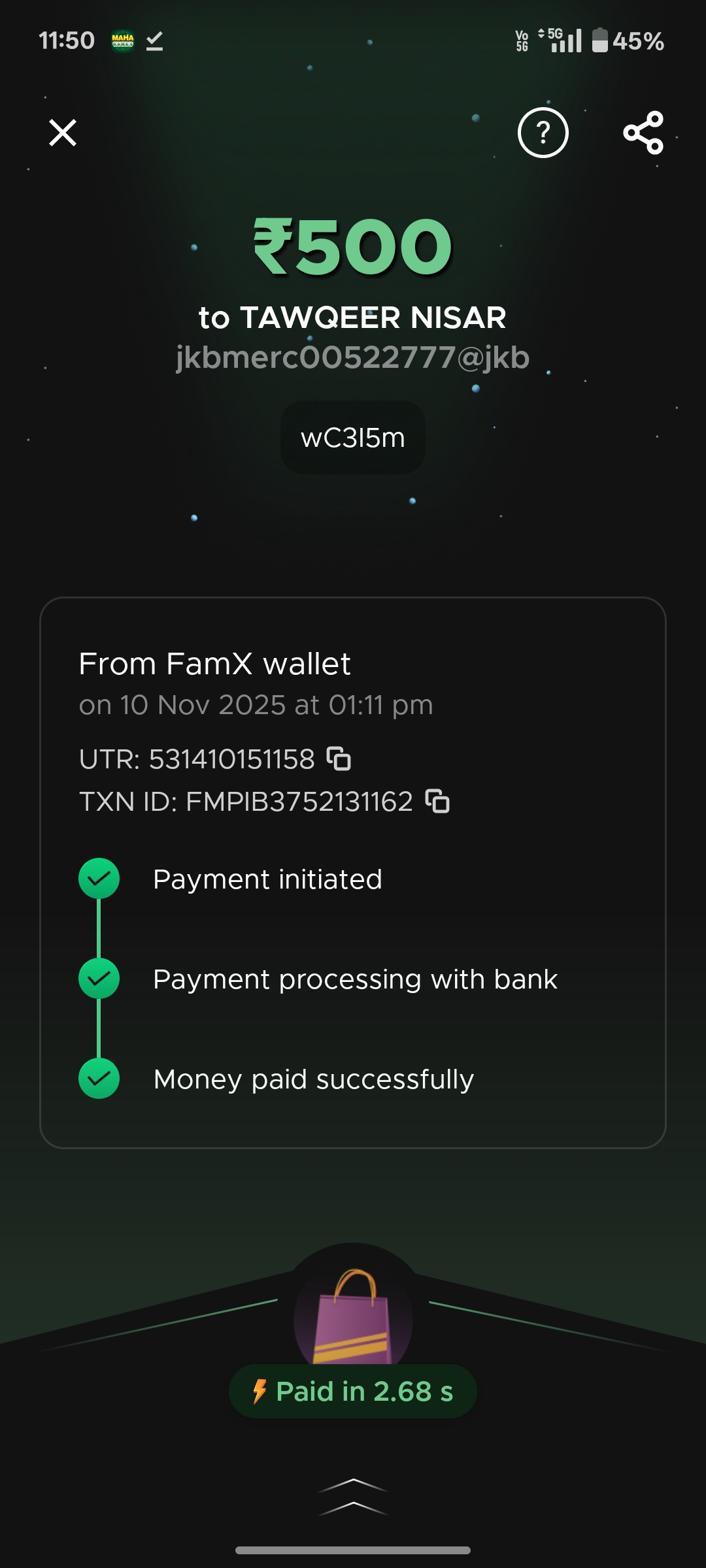Copy the UTR number
The height and width of the screenshot is (1568, 706).
339,759
